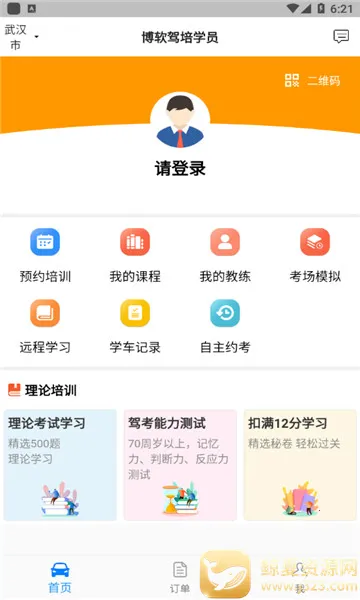360x600 pixels.
Task: Open the messages icon in the header
Action: point(341,37)
